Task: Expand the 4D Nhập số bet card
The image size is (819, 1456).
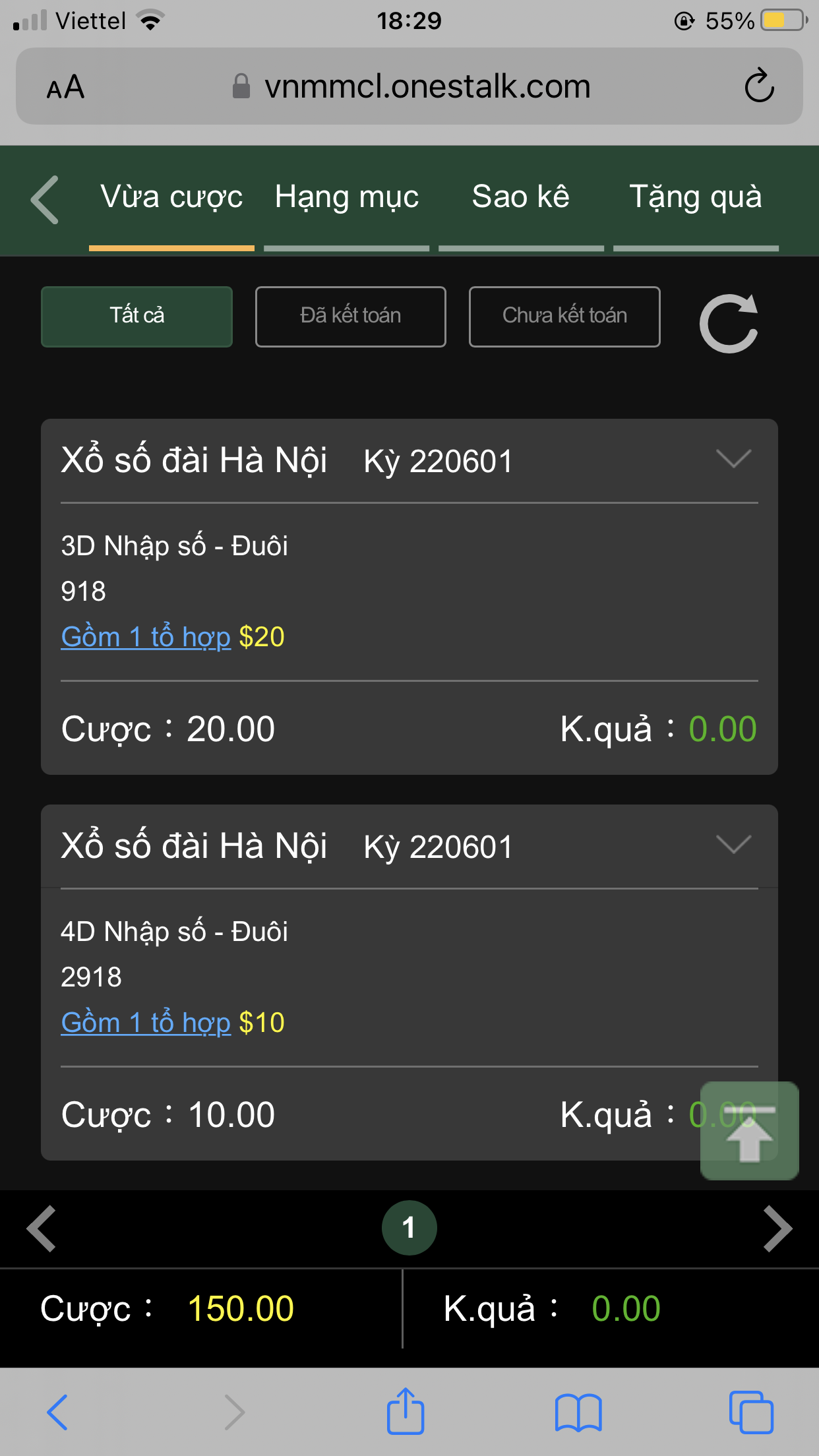Action: click(x=734, y=845)
